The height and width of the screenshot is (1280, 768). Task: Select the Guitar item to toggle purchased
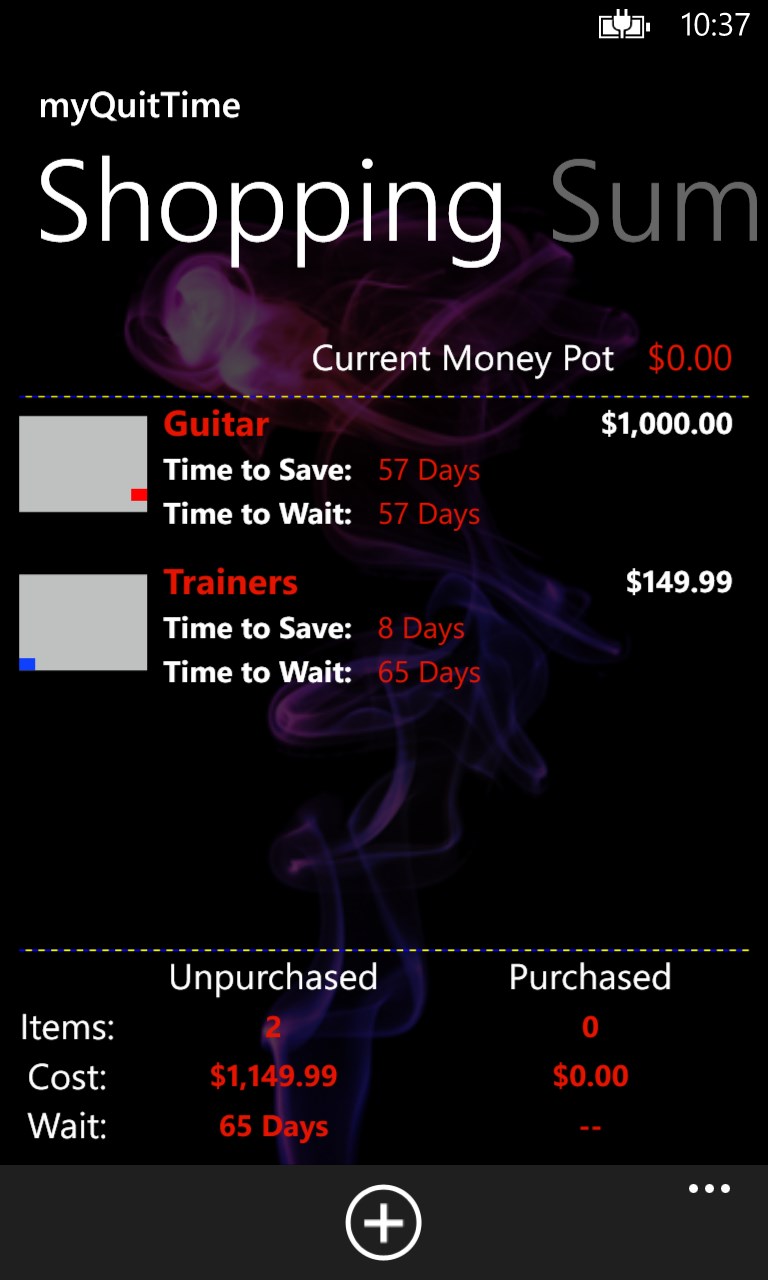pyautogui.click(x=215, y=424)
